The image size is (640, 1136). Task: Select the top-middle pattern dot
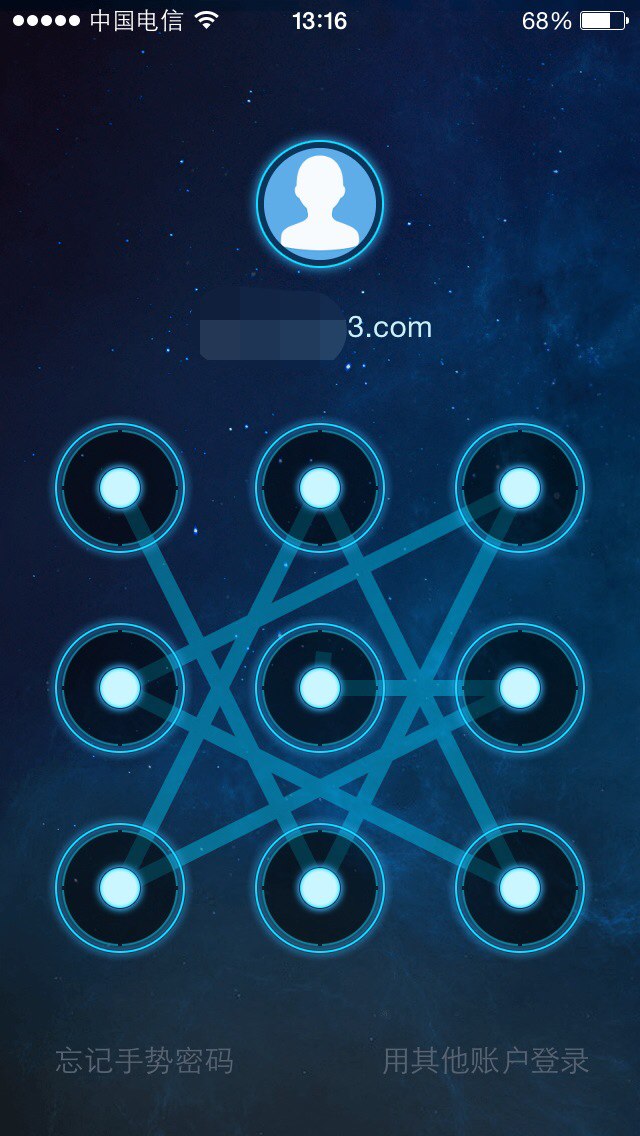[x=320, y=488]
